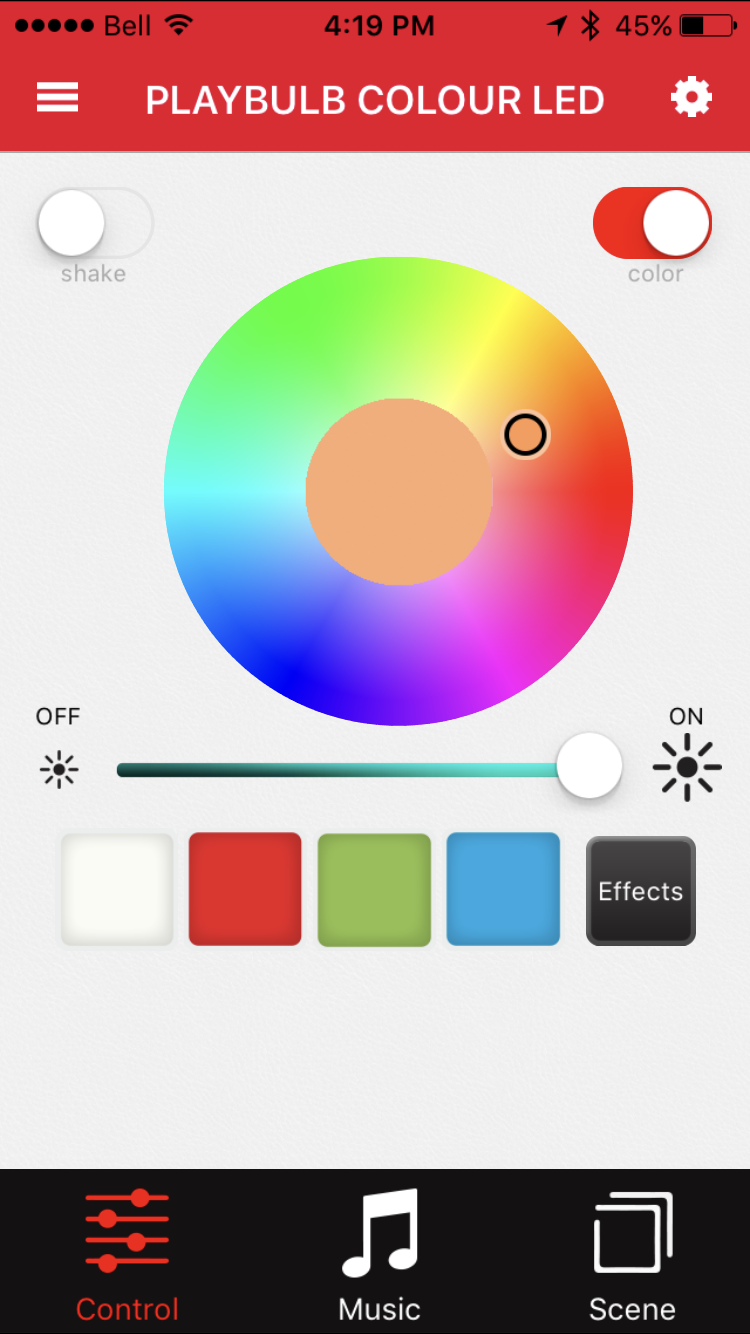The image size is (750, 1334).
Task: Tap the bright sun icon under ON
Action: point(687,768)
